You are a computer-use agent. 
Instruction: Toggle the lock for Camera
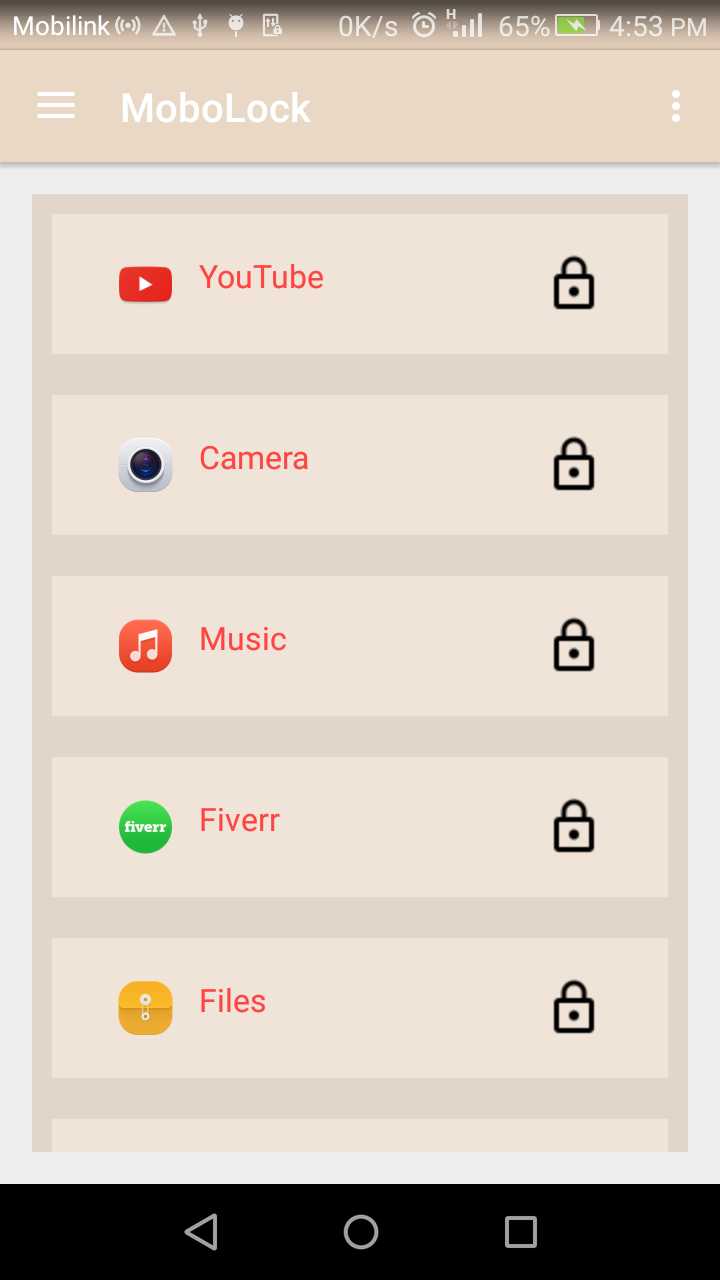[x=574, y=465]
